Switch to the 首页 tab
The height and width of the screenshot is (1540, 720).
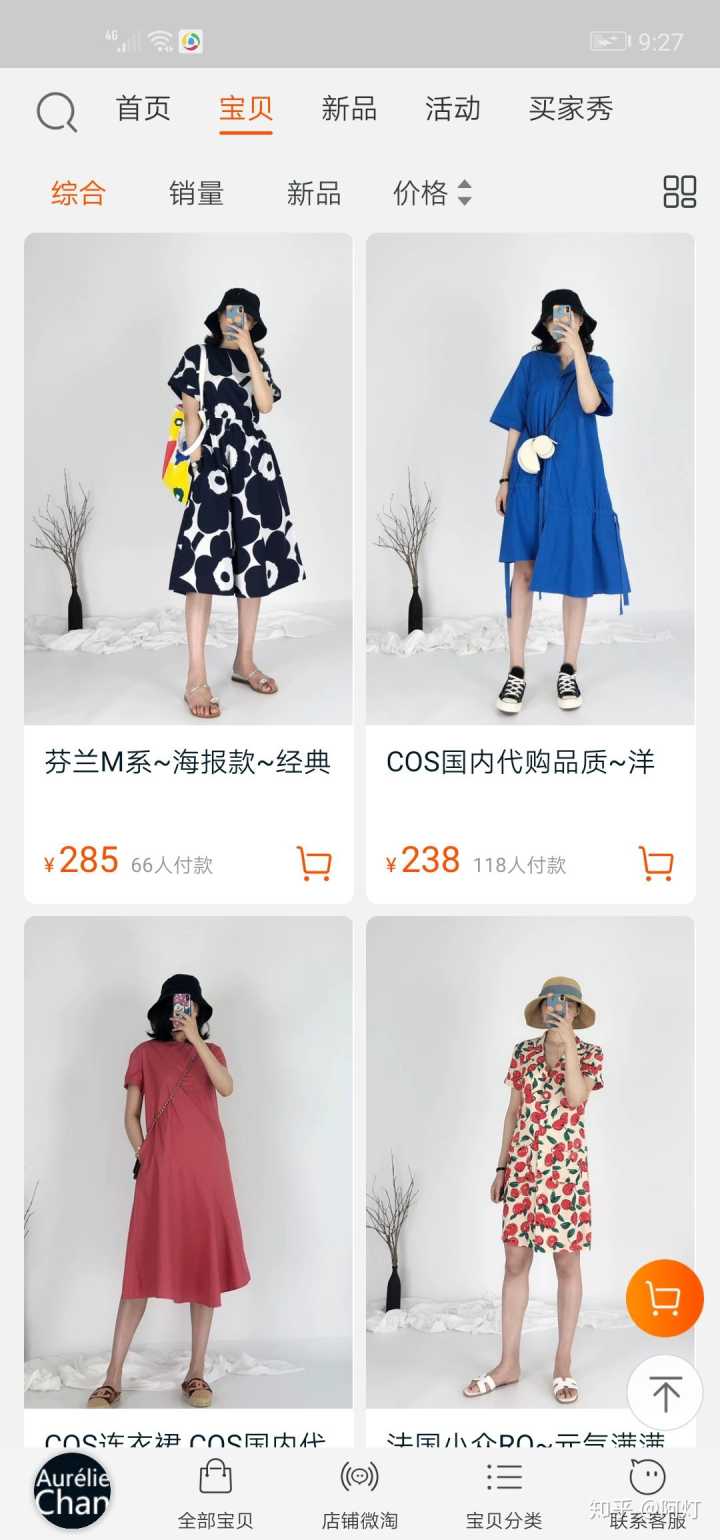[143, 109]
